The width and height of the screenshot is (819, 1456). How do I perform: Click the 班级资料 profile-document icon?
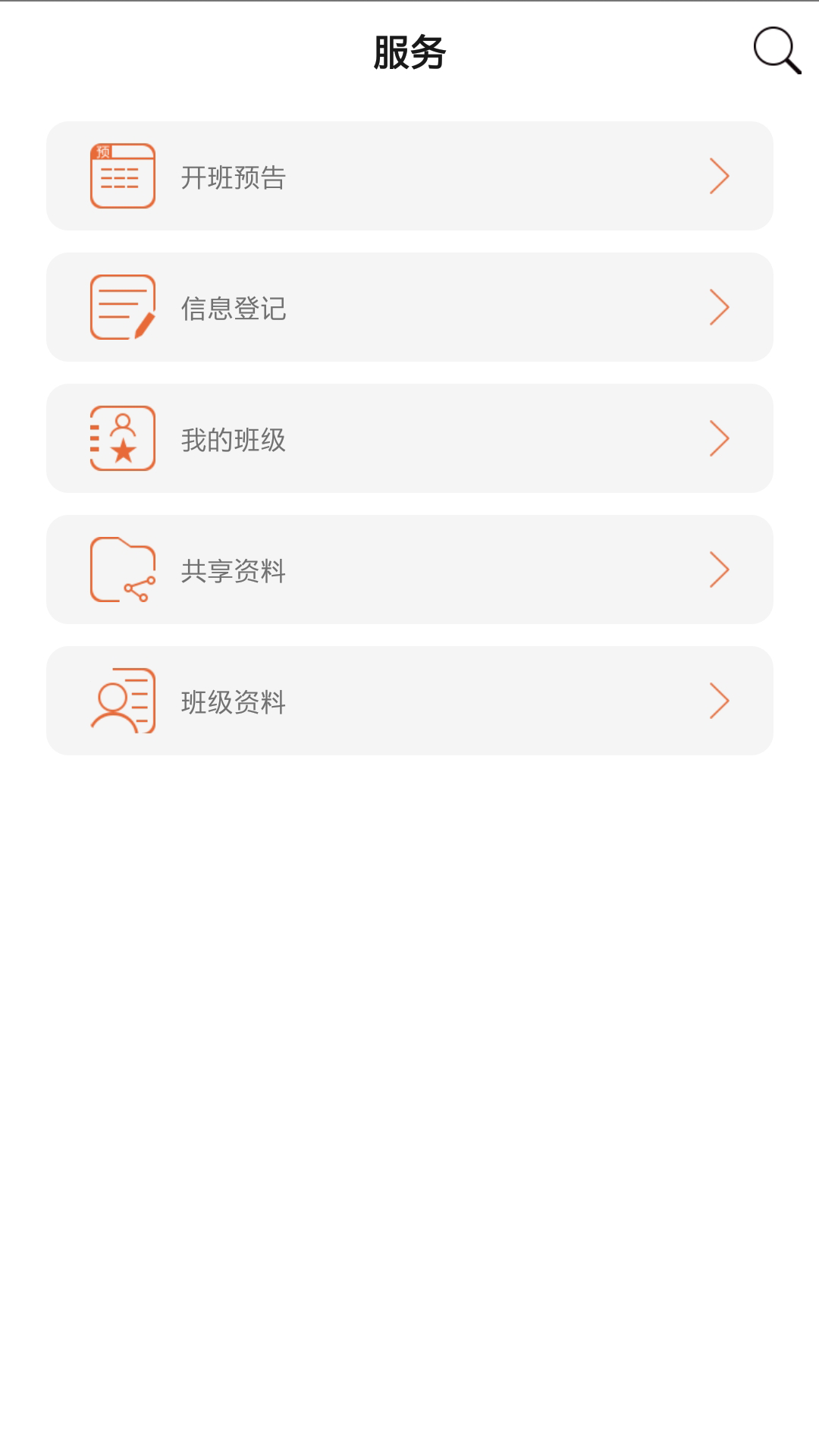click(124, 701)
